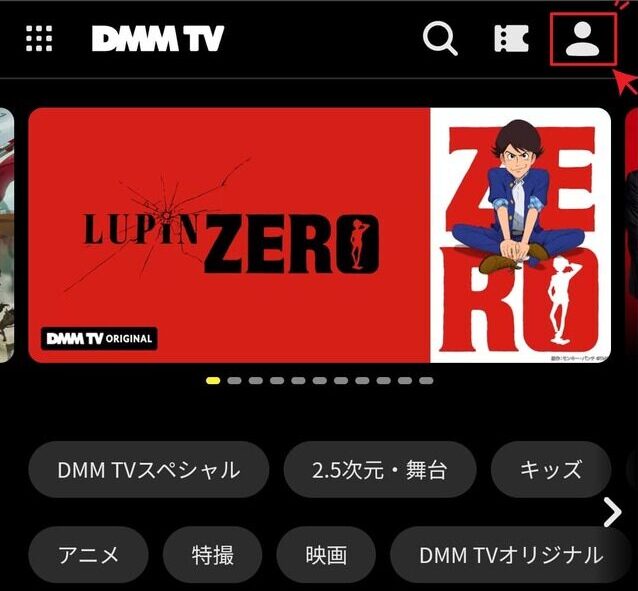Viewport: 638px width, 591px height.
Task: Select the 2.5次元・舞台 chip
Action: (379, 469)
